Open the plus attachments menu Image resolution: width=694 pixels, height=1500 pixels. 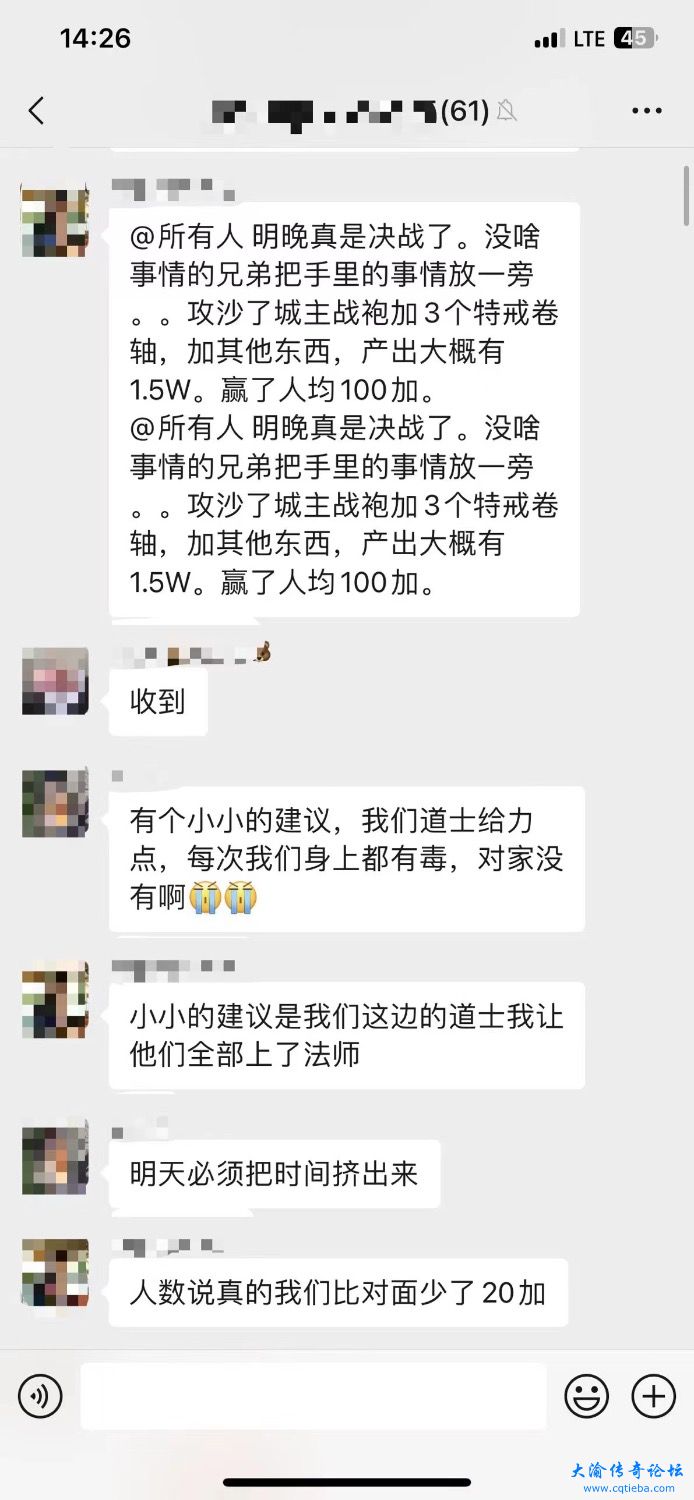pos(654,1396)
